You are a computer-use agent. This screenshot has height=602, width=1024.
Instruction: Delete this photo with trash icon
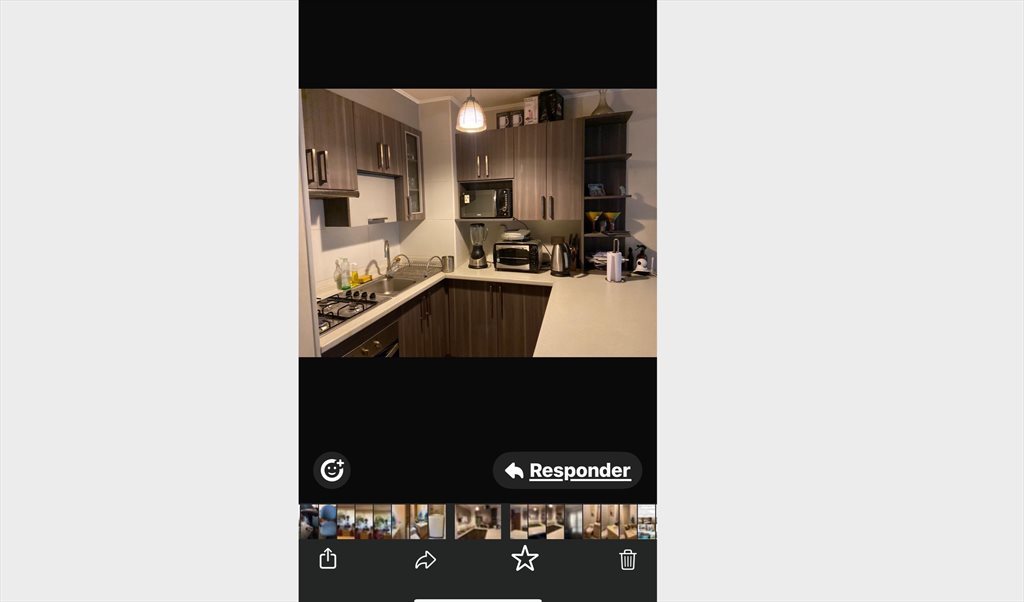(x=628, y=559)
